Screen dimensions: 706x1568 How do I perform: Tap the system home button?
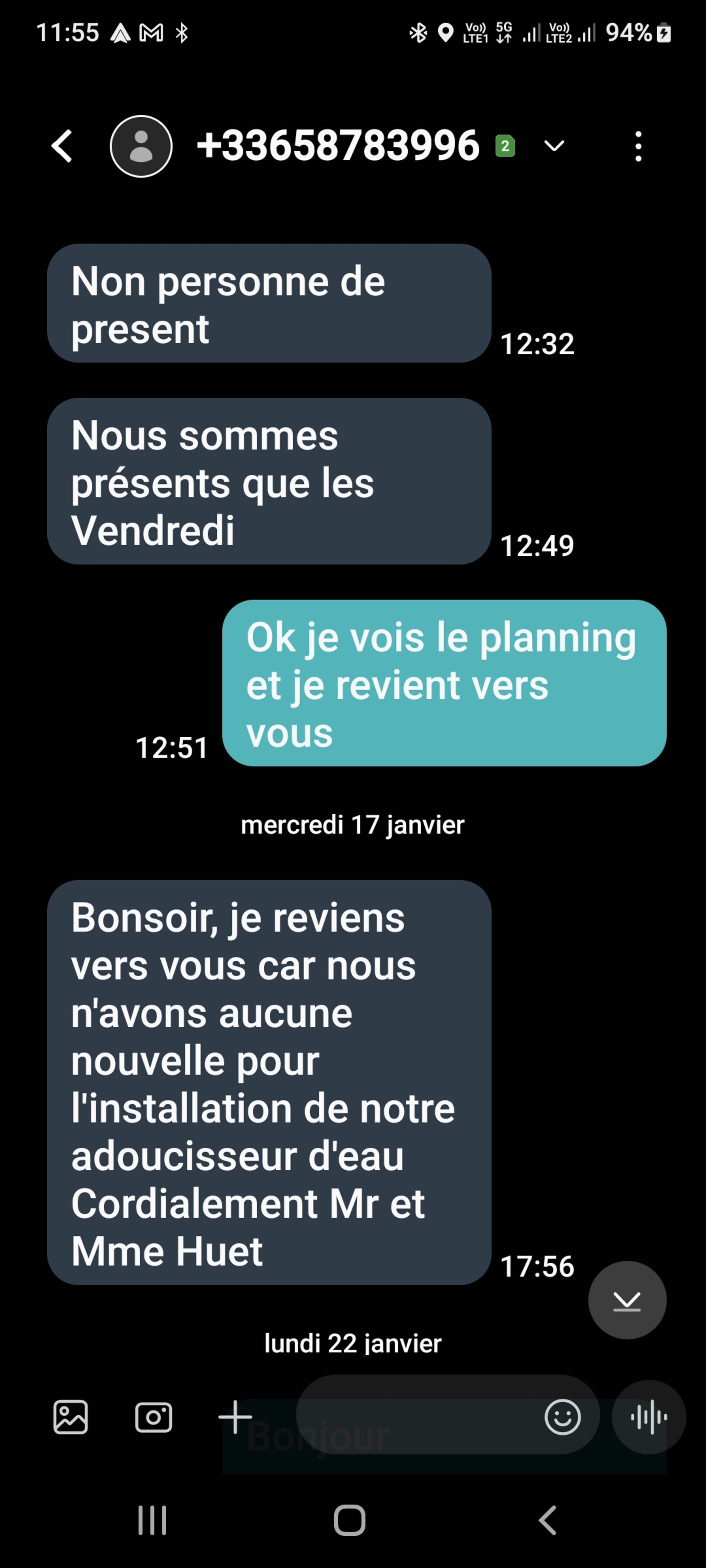350,1520
